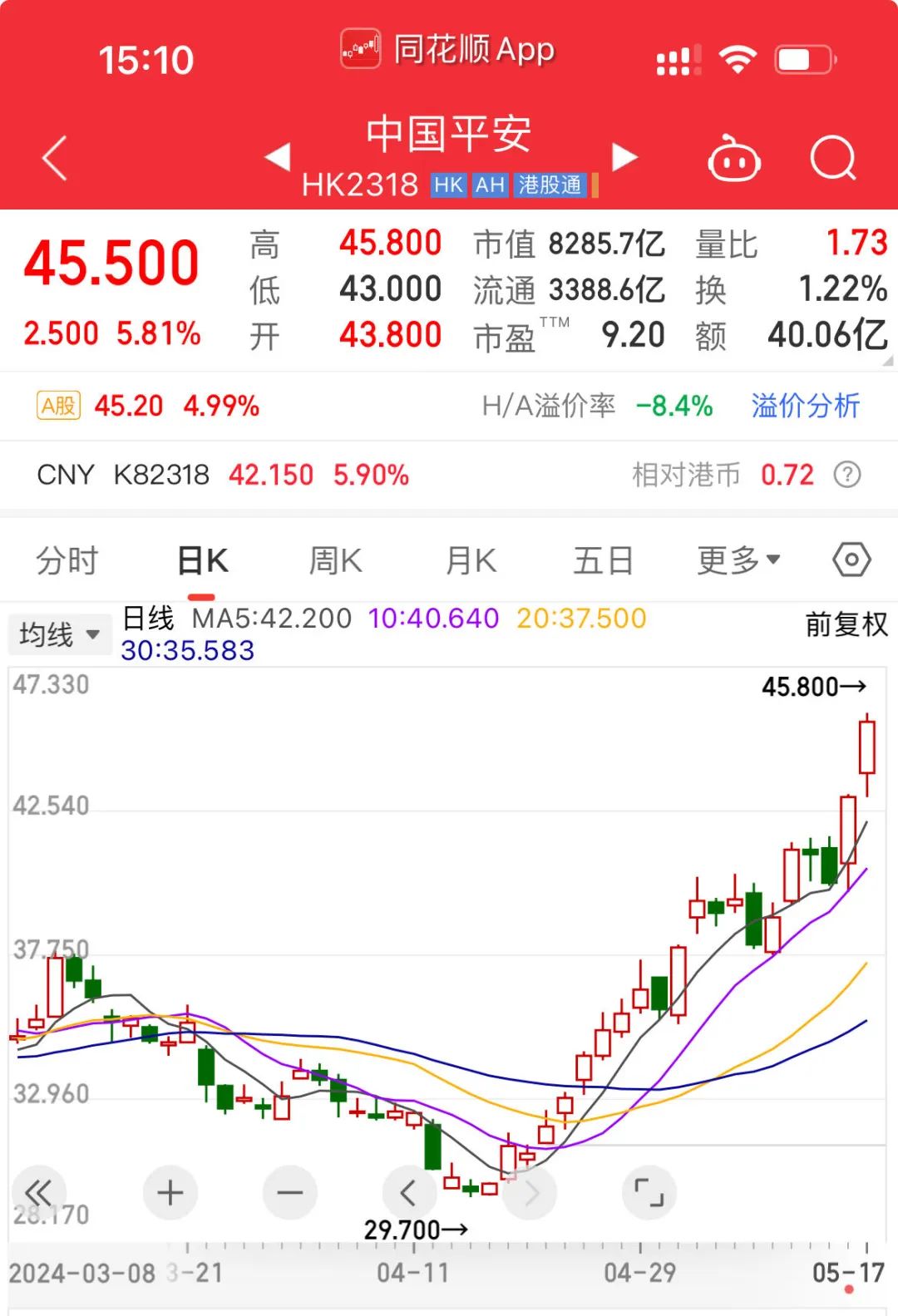Select the 日K chart tab
Viewport: 898px width, 1316px height.
point(202,560)
